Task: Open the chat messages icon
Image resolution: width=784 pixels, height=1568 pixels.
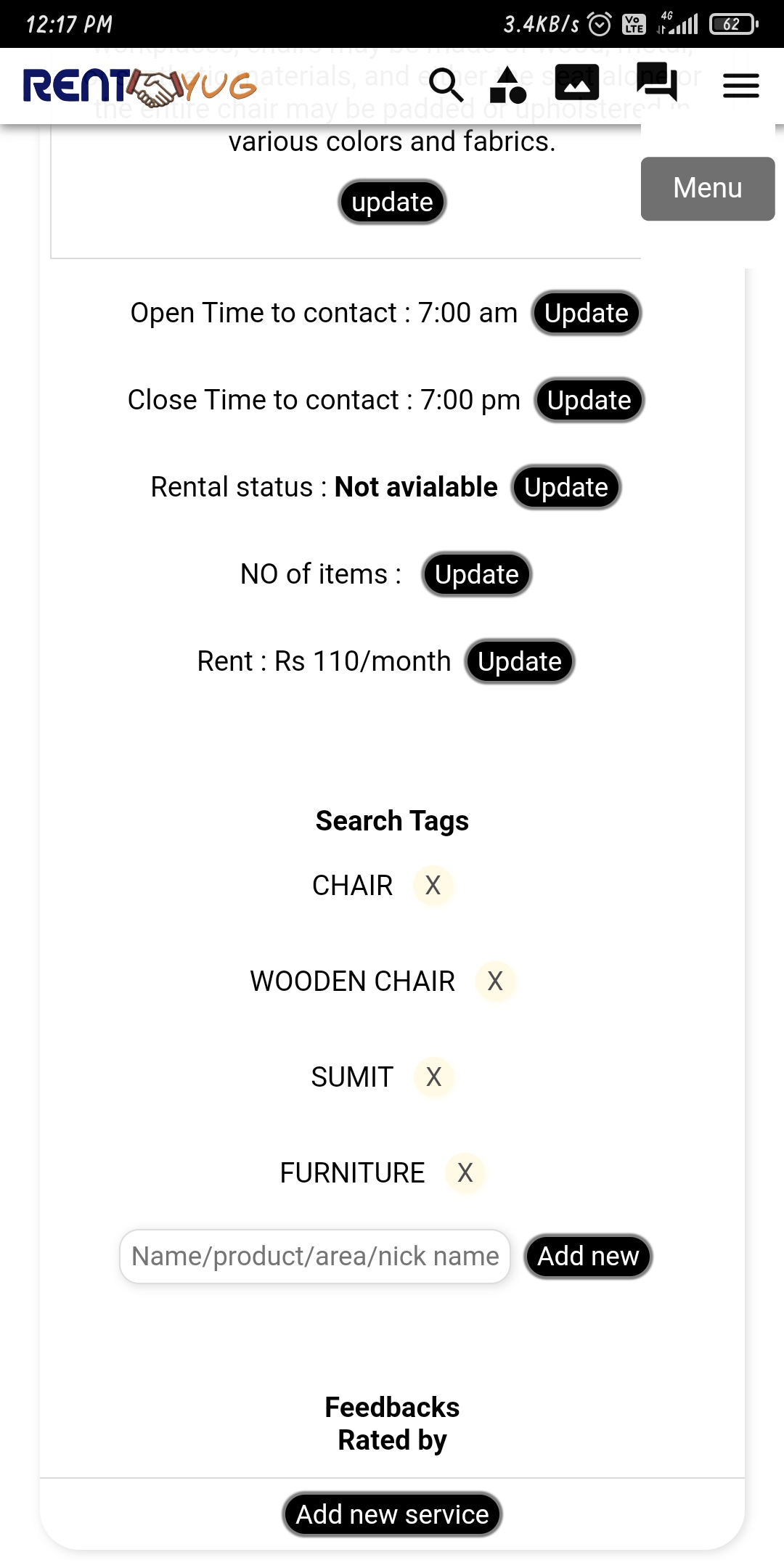Action: pos(656,83)
